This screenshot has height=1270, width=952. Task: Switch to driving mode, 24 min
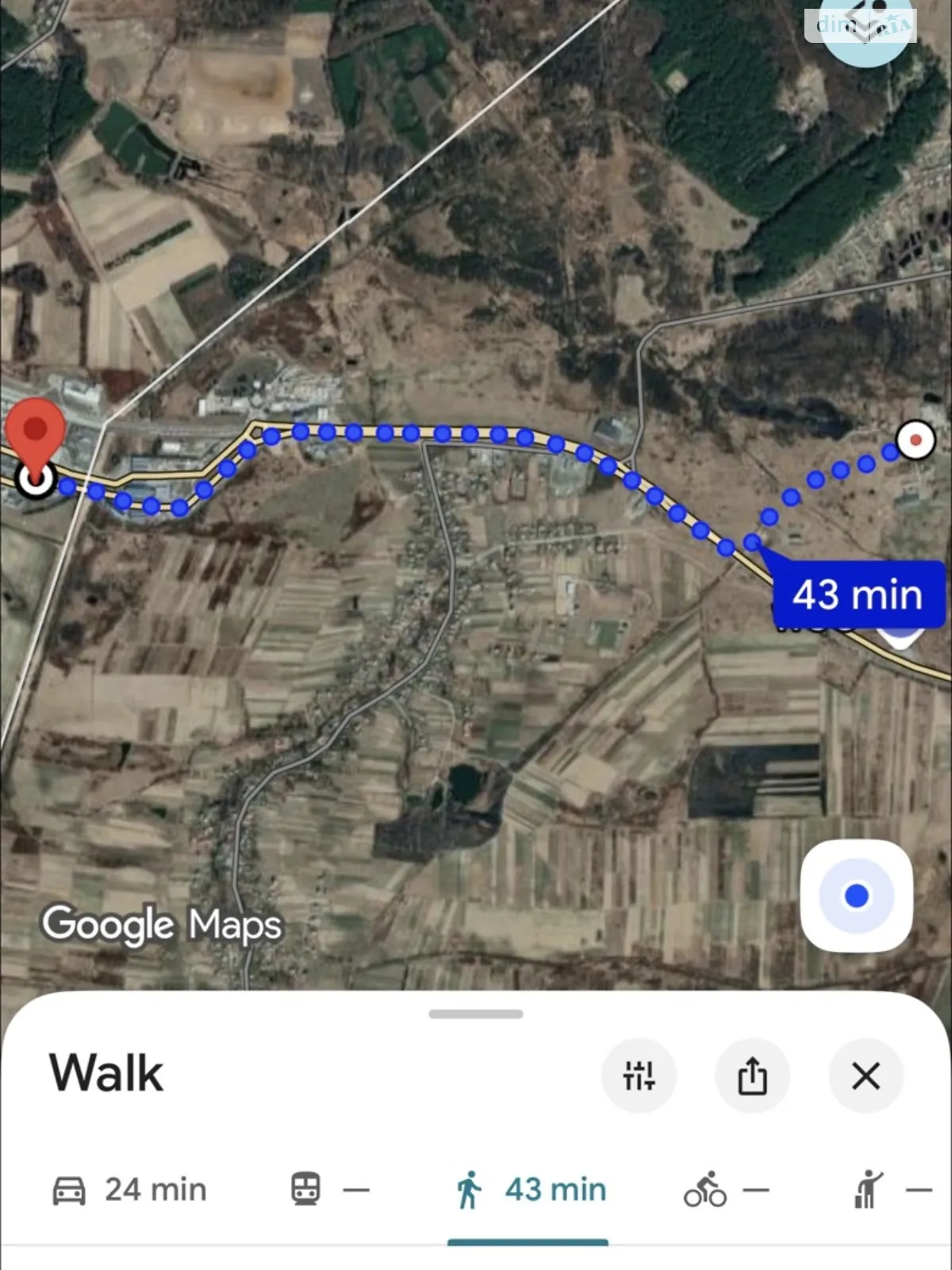129,1190
